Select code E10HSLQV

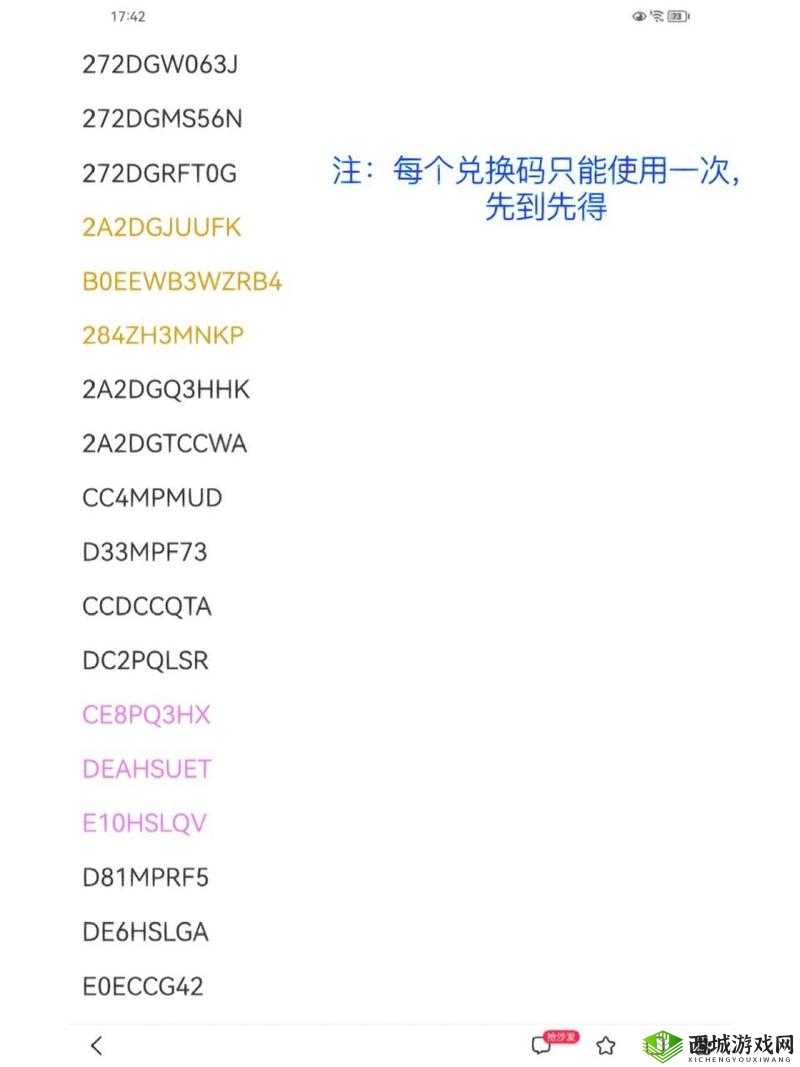(144, 823)
